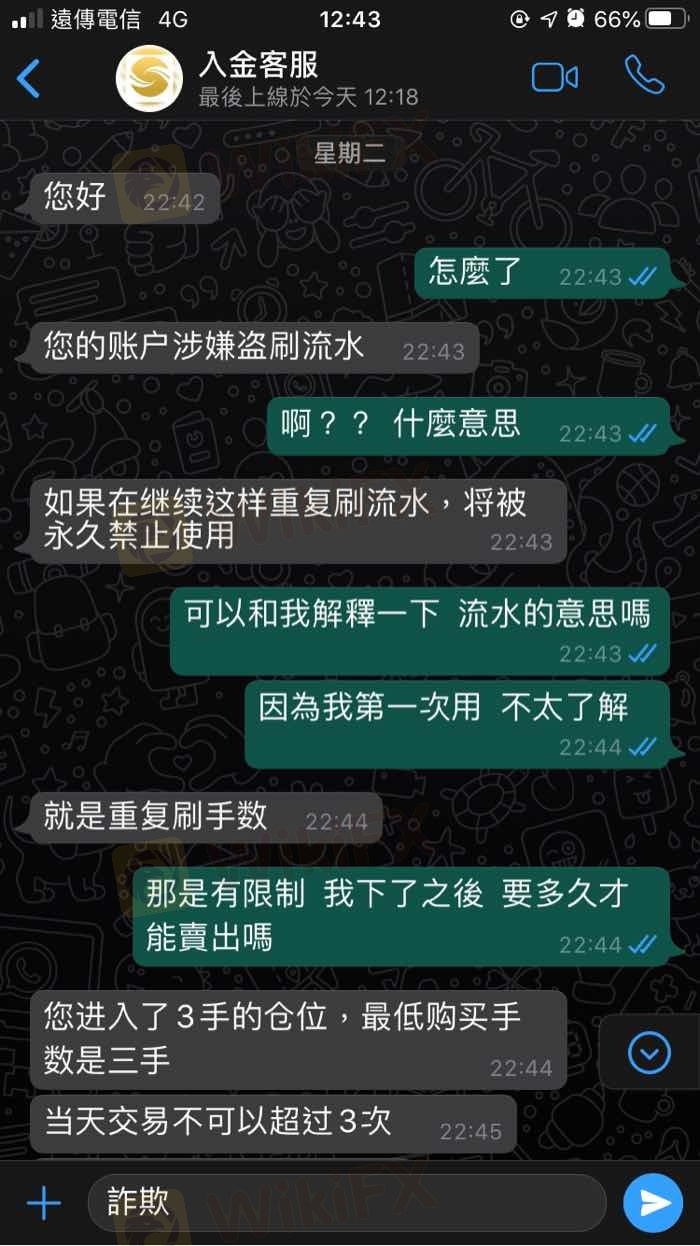Send the typed message
Viewport: 700px width, 1246px height.
click(653, 1203)
